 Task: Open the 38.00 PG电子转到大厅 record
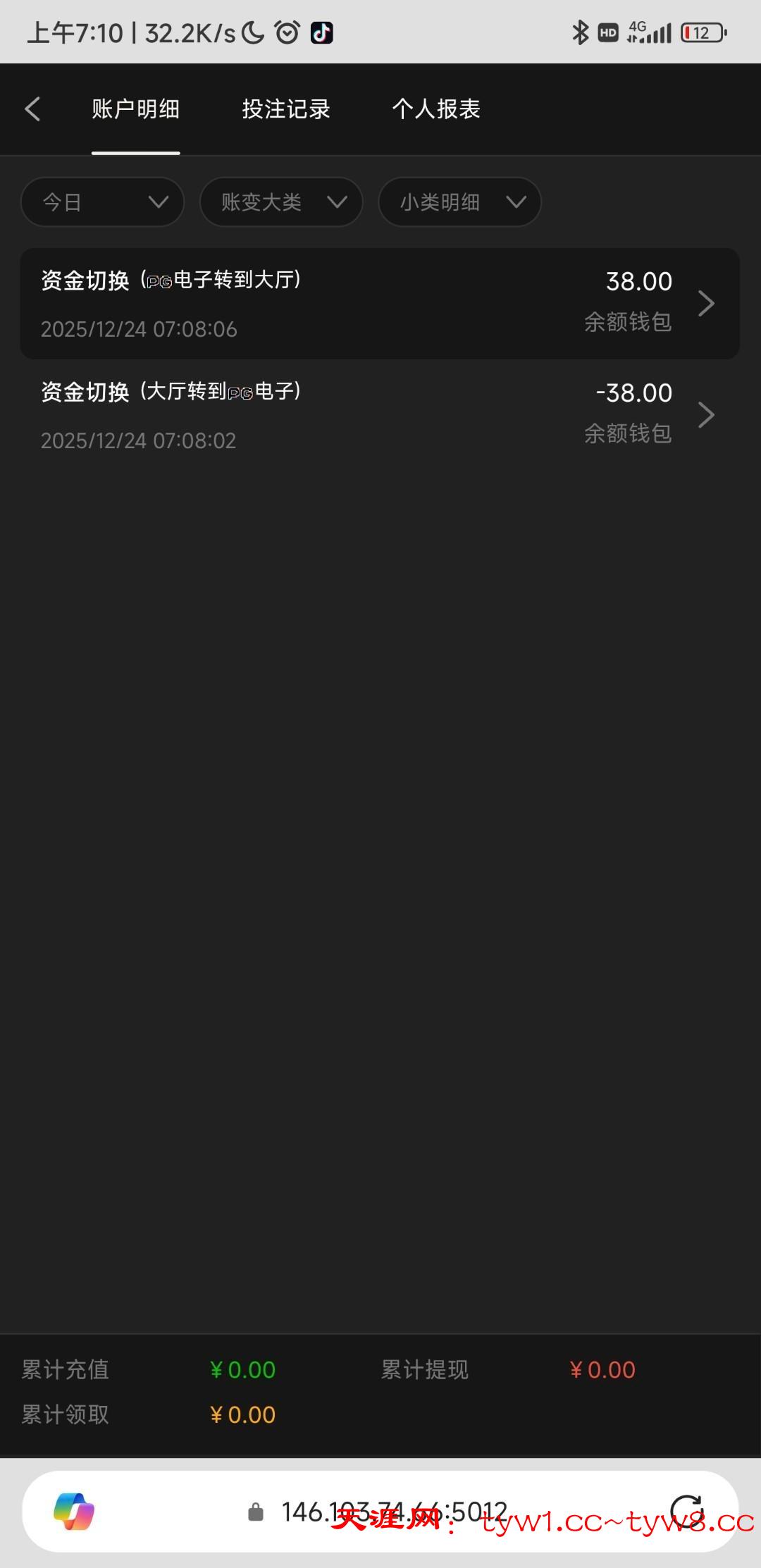[380, 304]
